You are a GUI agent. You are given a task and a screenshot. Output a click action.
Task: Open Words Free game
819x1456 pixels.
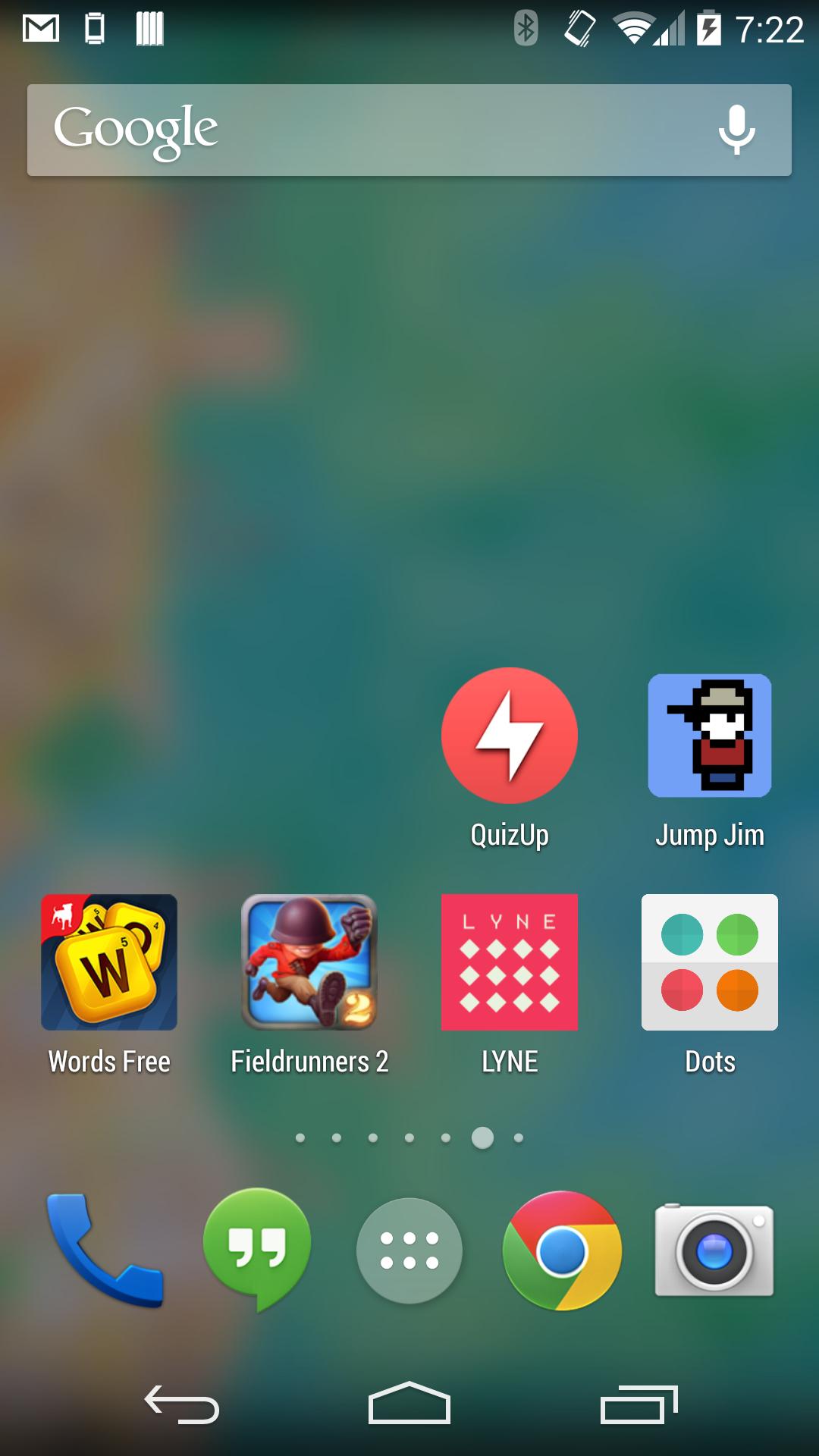109,962
